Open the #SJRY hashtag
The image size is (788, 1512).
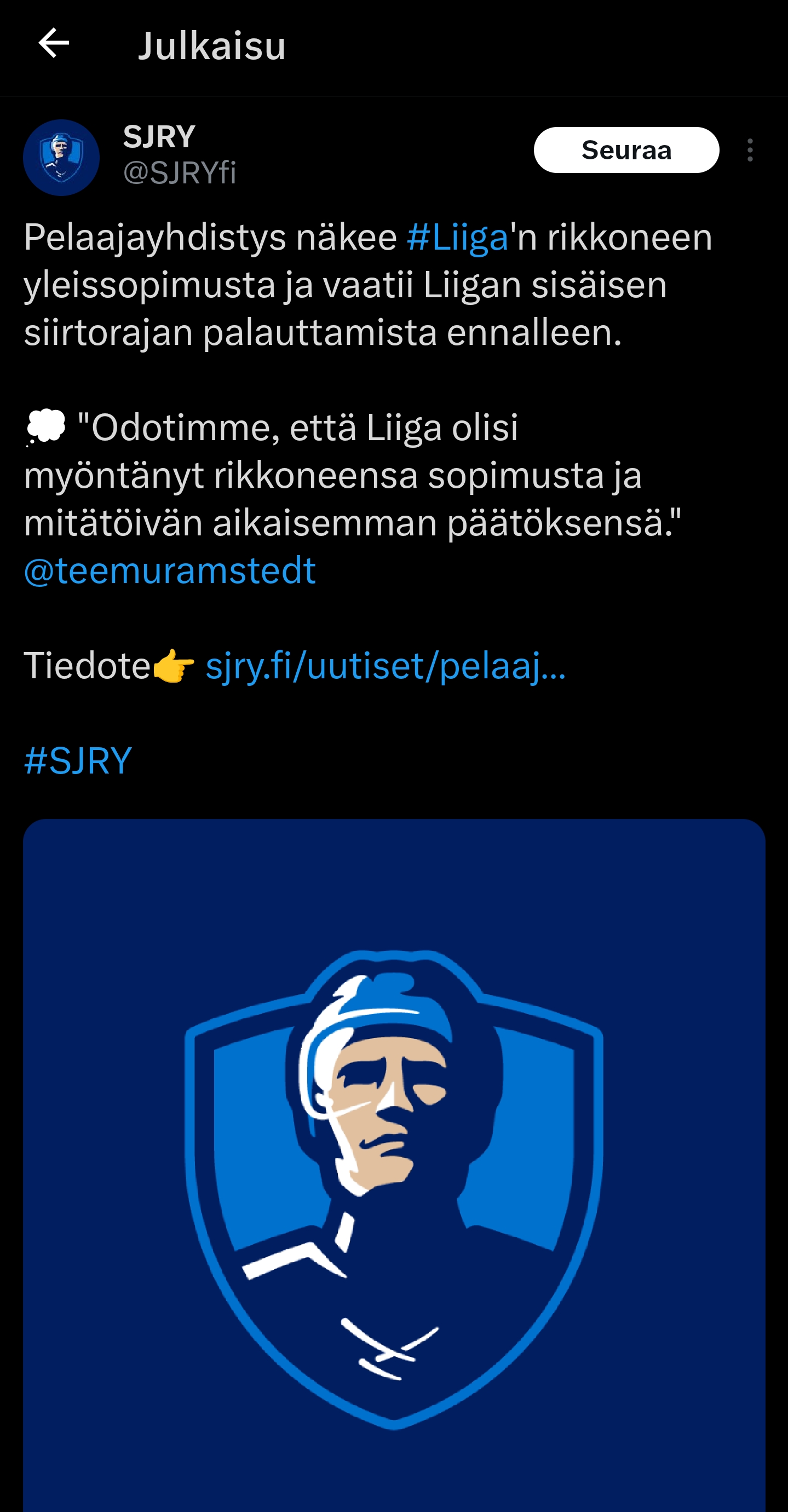78,761
